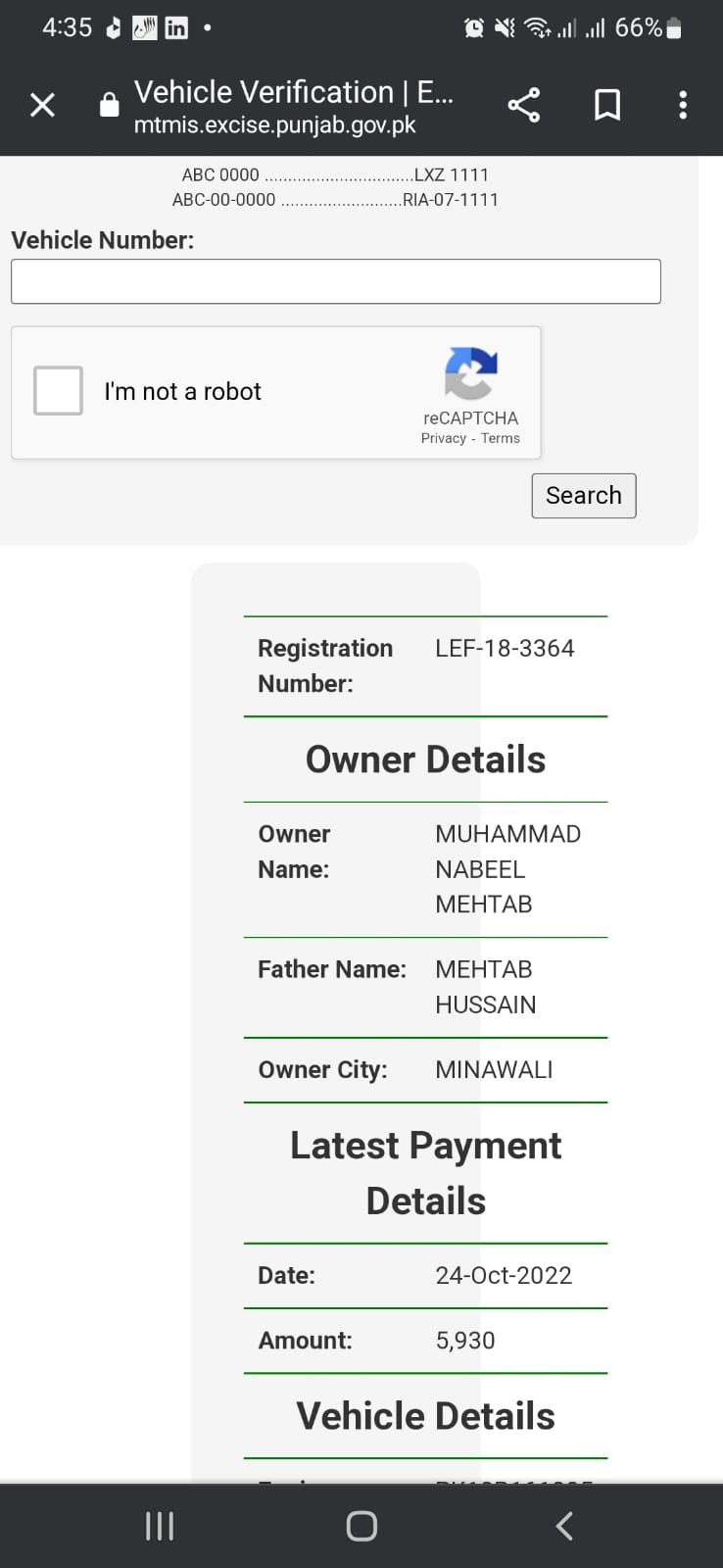Check the I'm not a robot box
723x1568 pixels.
pyautogui.click(x=58, y=391)
